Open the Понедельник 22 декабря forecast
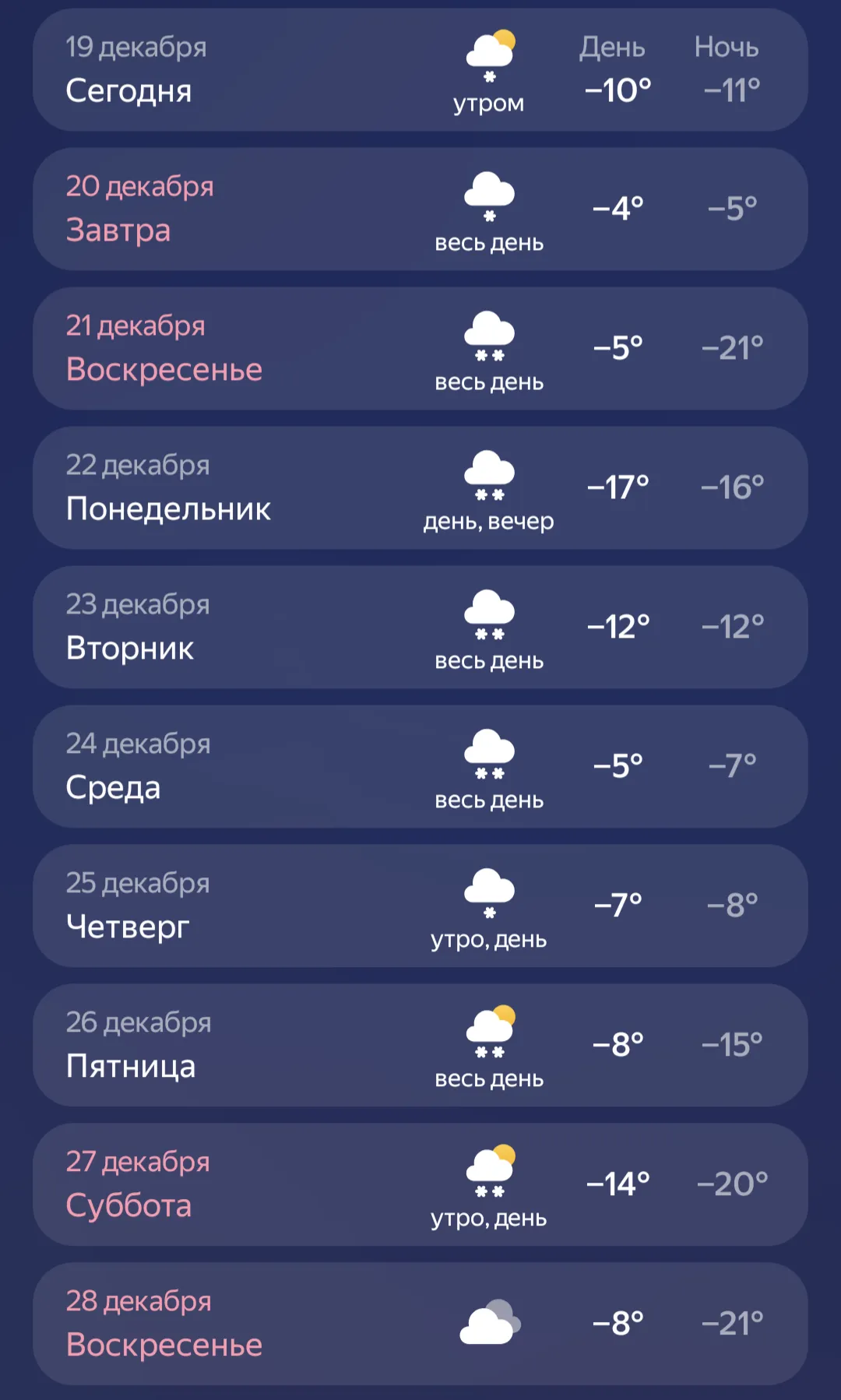Image resolution: width=841 pixels, height=1400 pixels. point(420,487)
